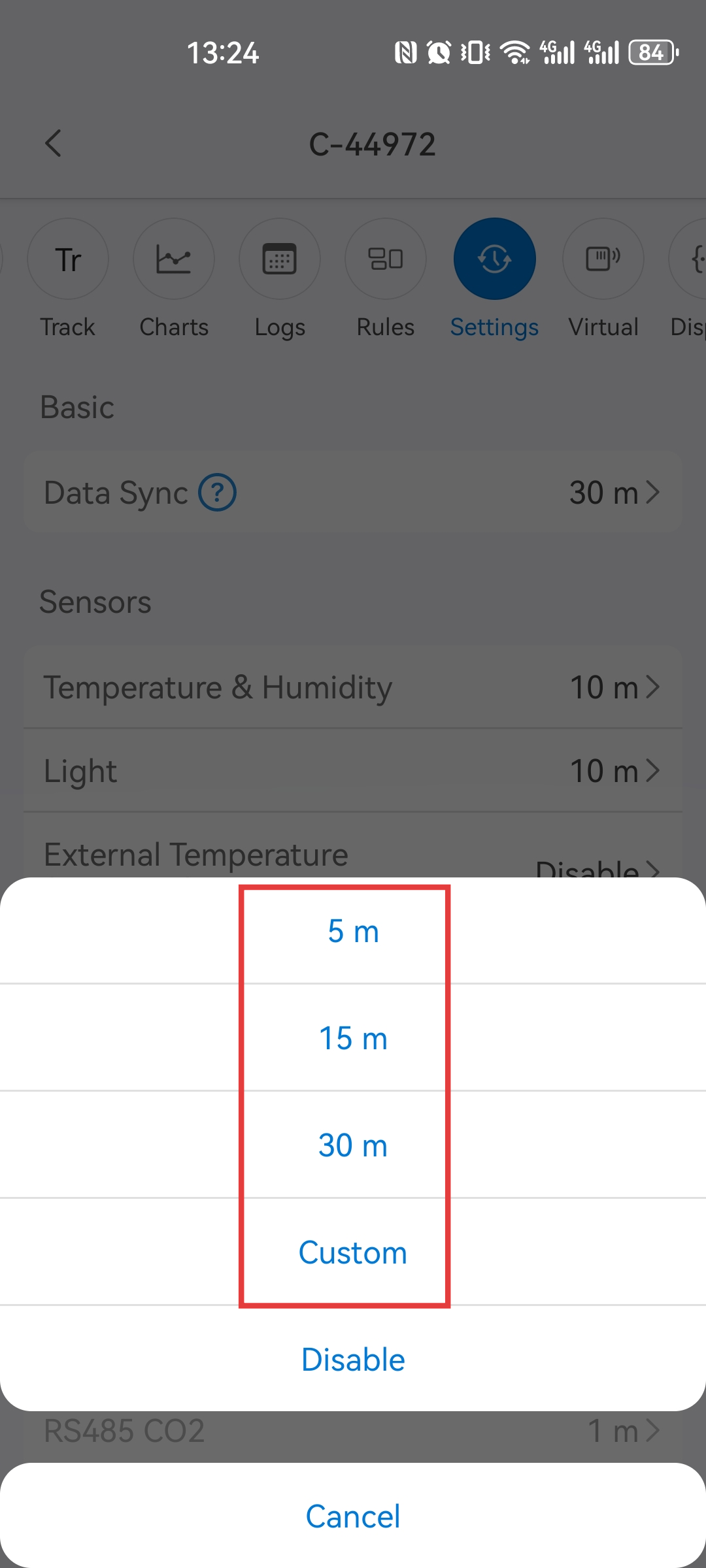Cancel the interval selection sheet
This screenshot has width=706, height=1568.
[353, 1516]
